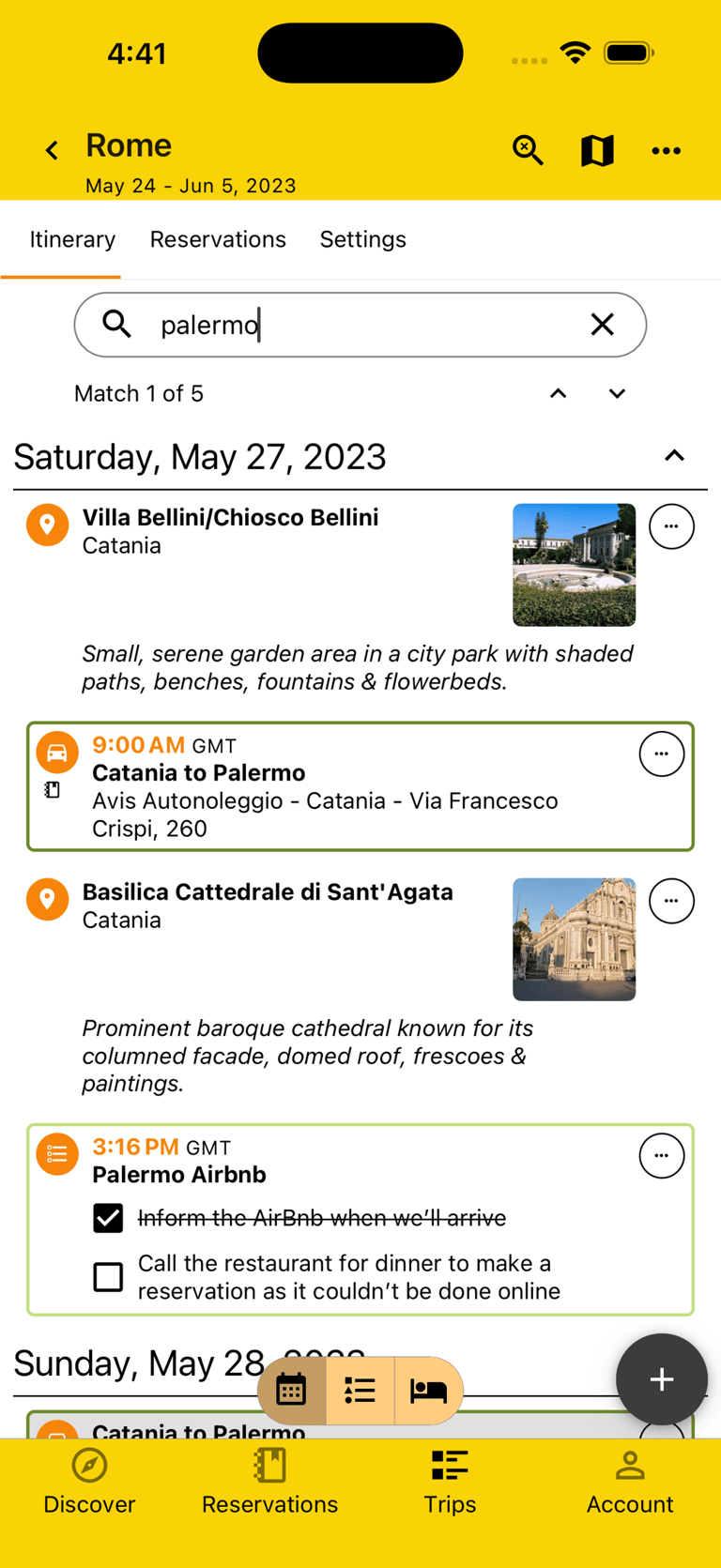The image size is (721, 1568).
Task: Open the calendar view in the floating toolbar
Action: coord(291,1391)
